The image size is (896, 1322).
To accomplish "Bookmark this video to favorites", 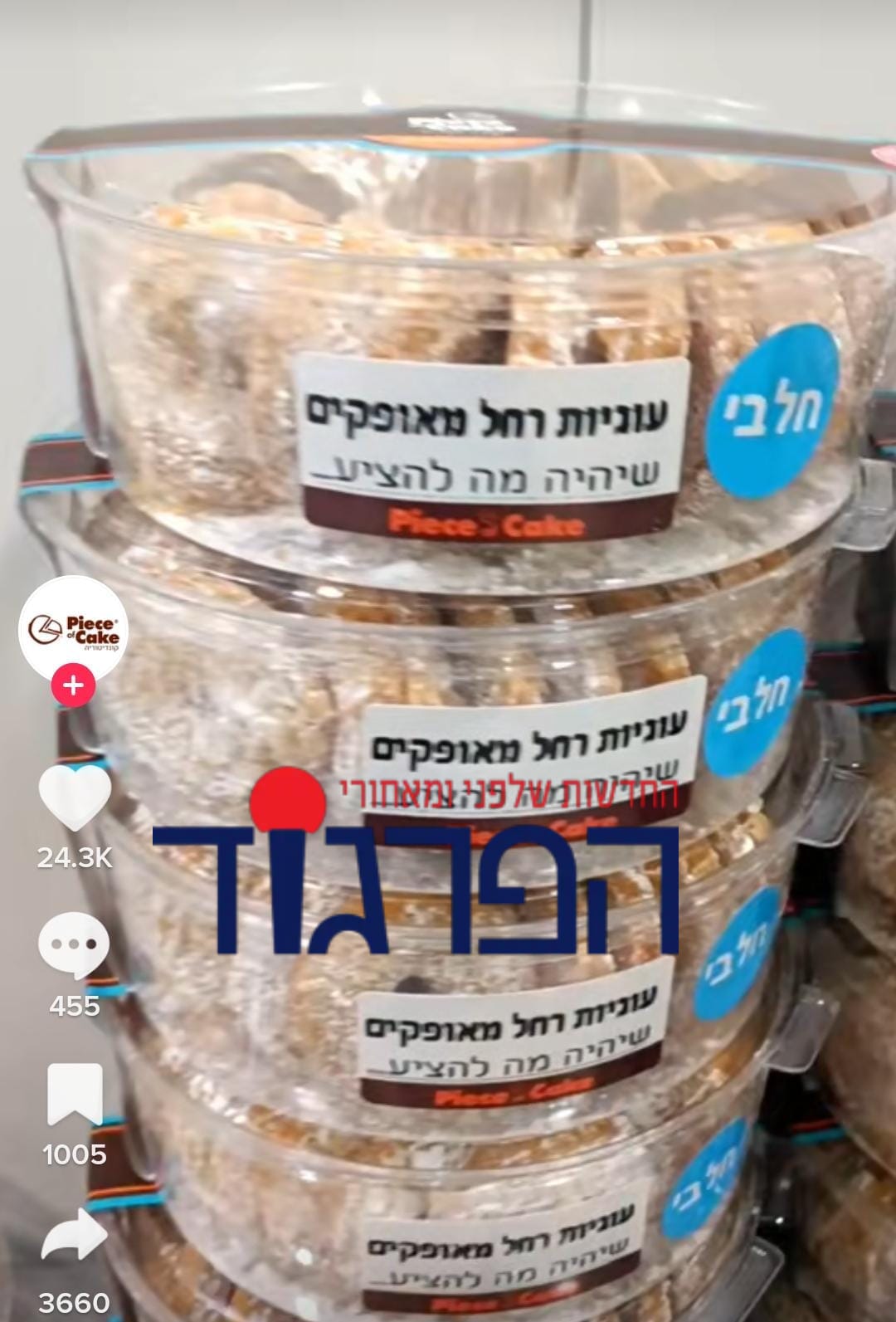I will point(75,1094).
